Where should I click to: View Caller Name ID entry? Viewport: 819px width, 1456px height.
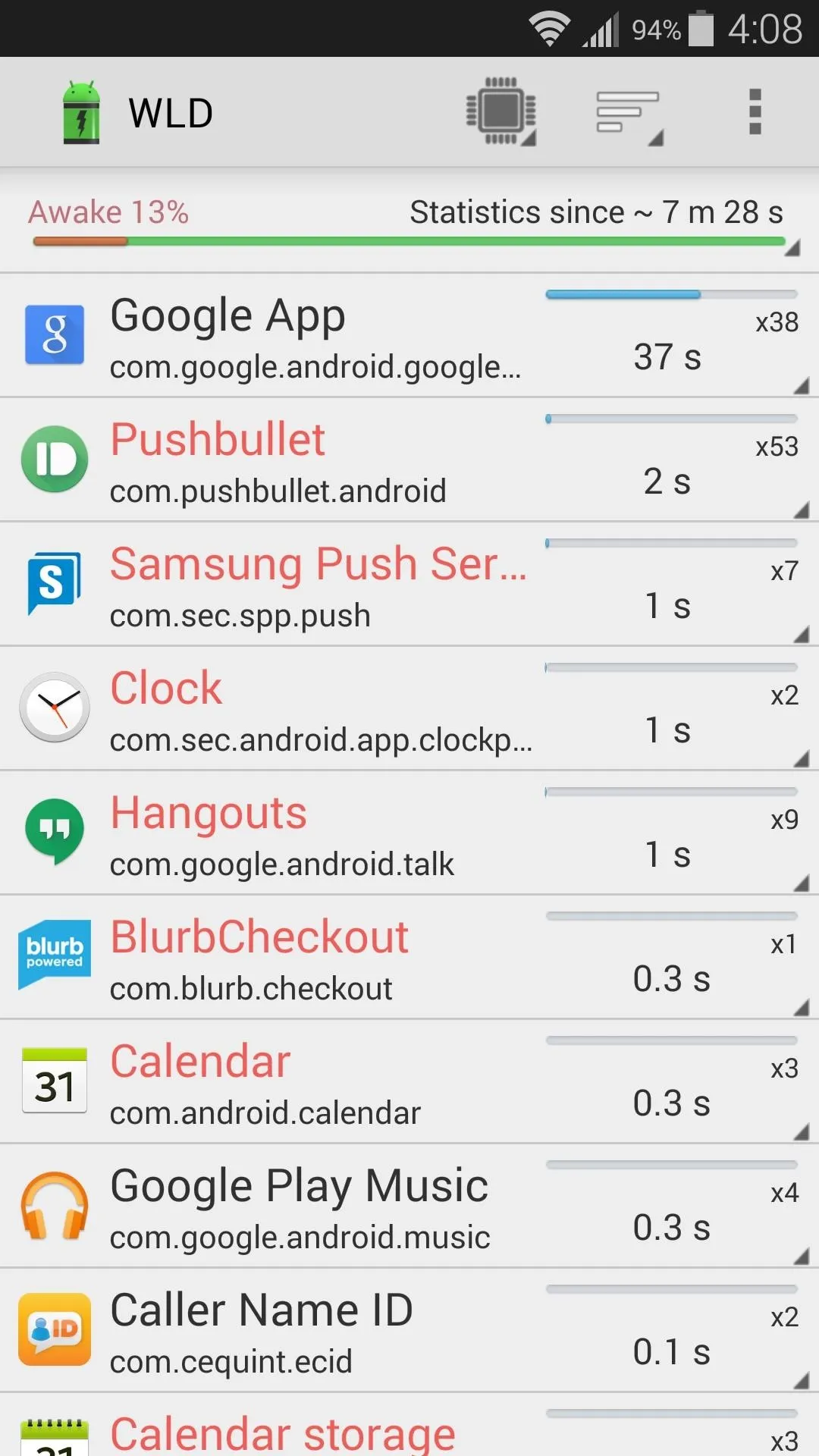pos(409,1330)
